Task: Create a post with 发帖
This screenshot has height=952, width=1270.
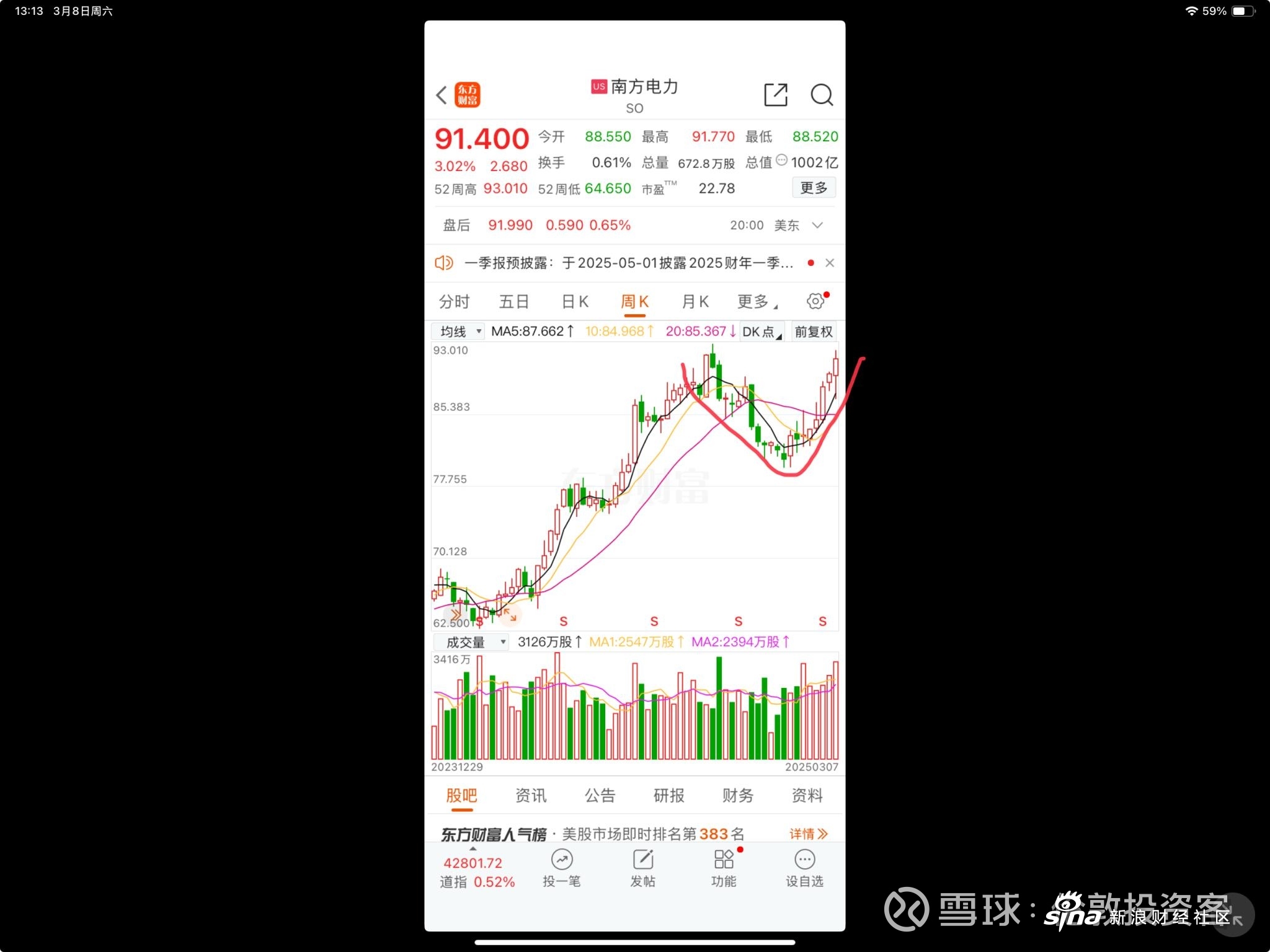Action: coord(642,868)
